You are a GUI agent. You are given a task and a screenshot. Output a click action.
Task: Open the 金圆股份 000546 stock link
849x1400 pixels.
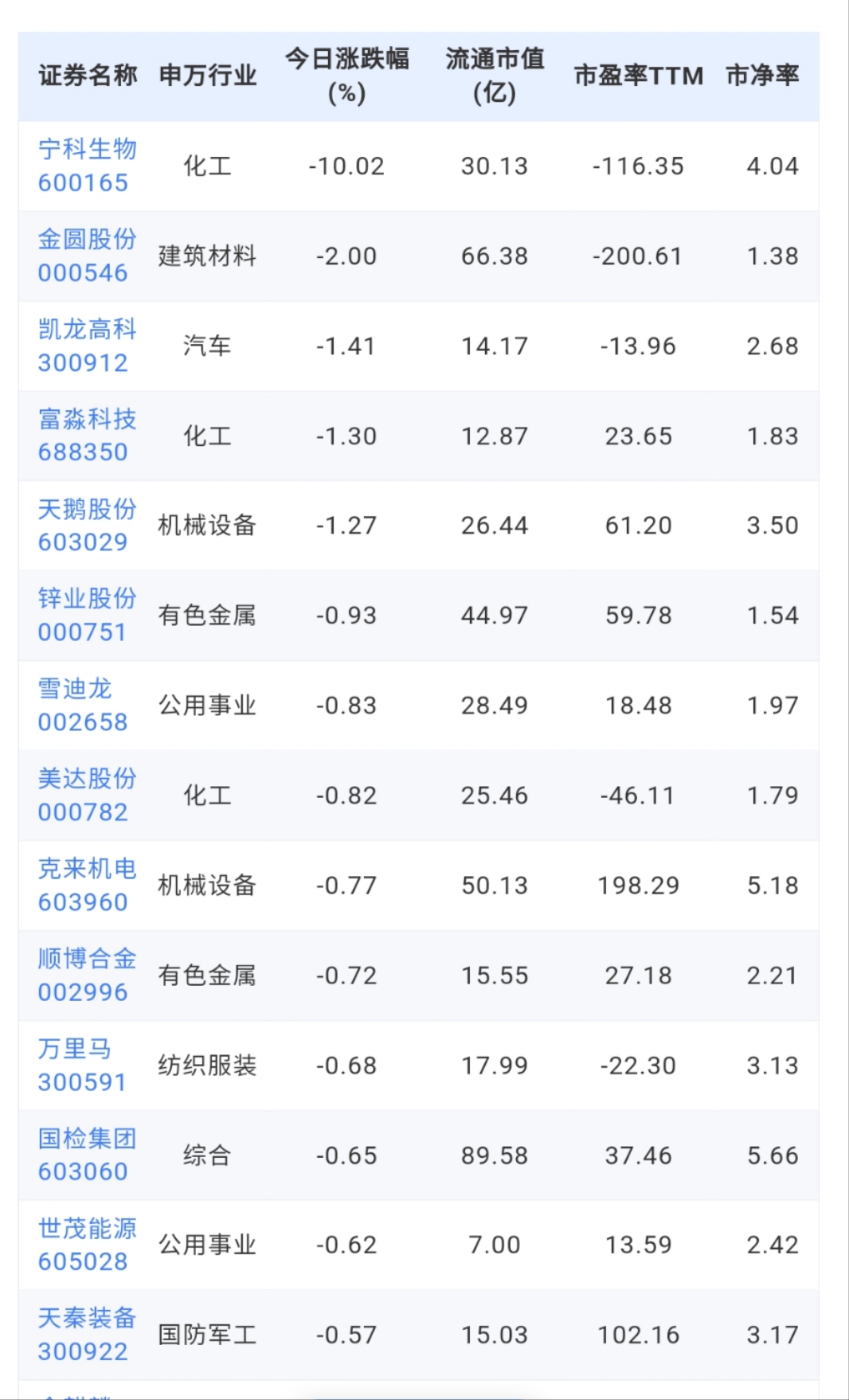(x=87, y=256)
